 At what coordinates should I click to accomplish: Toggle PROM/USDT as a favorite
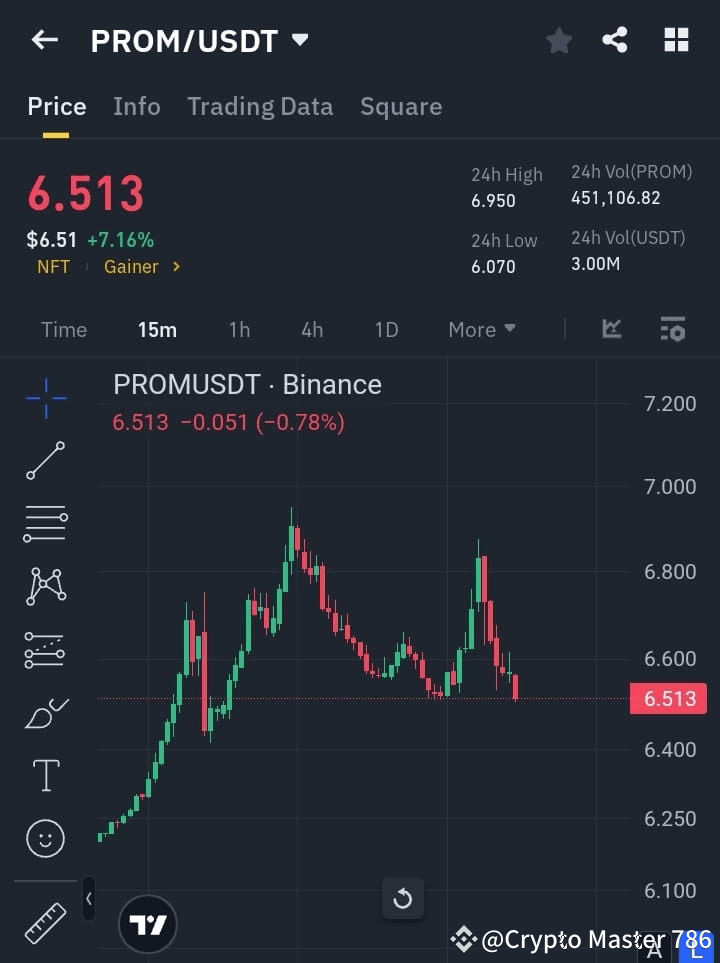[558, 40]
